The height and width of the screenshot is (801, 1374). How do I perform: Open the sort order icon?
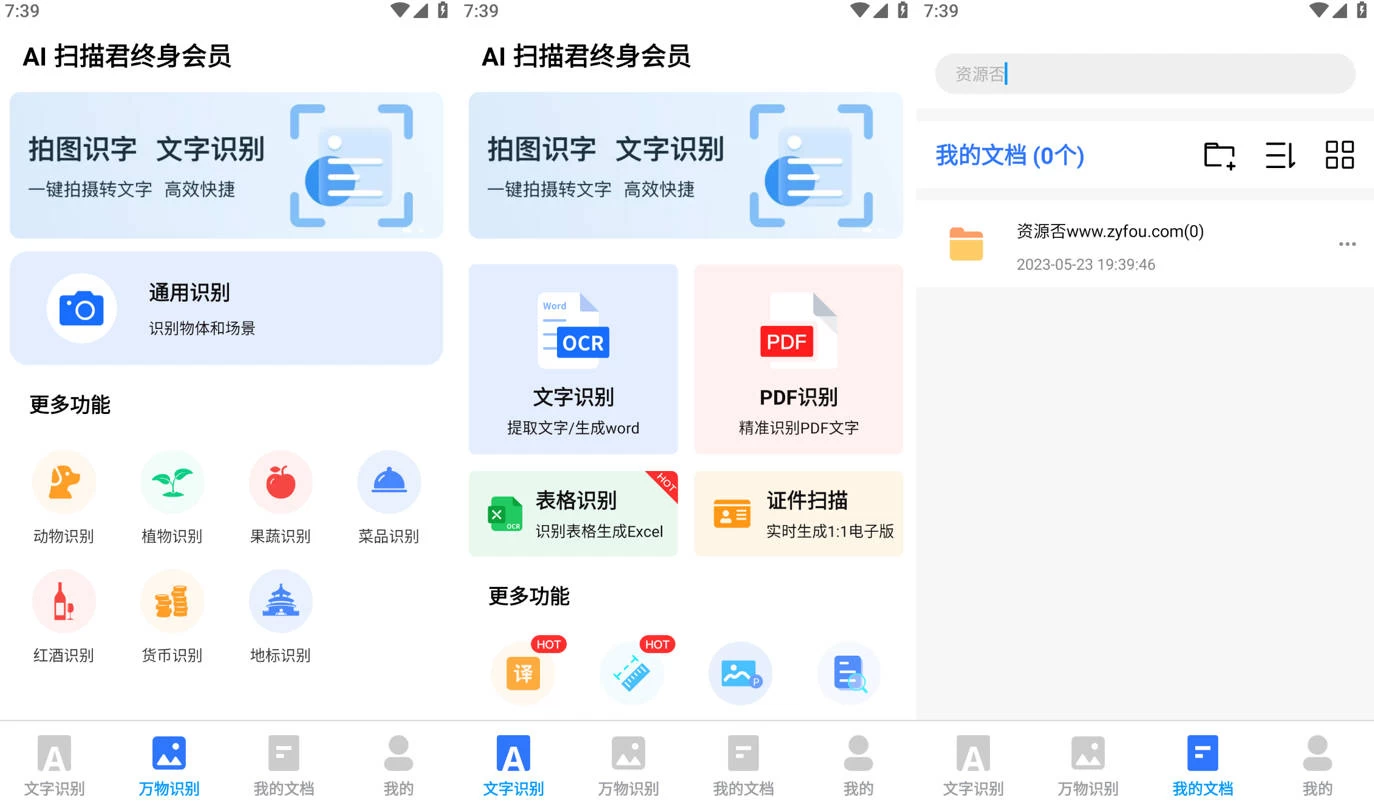(x=1280, y=155)
